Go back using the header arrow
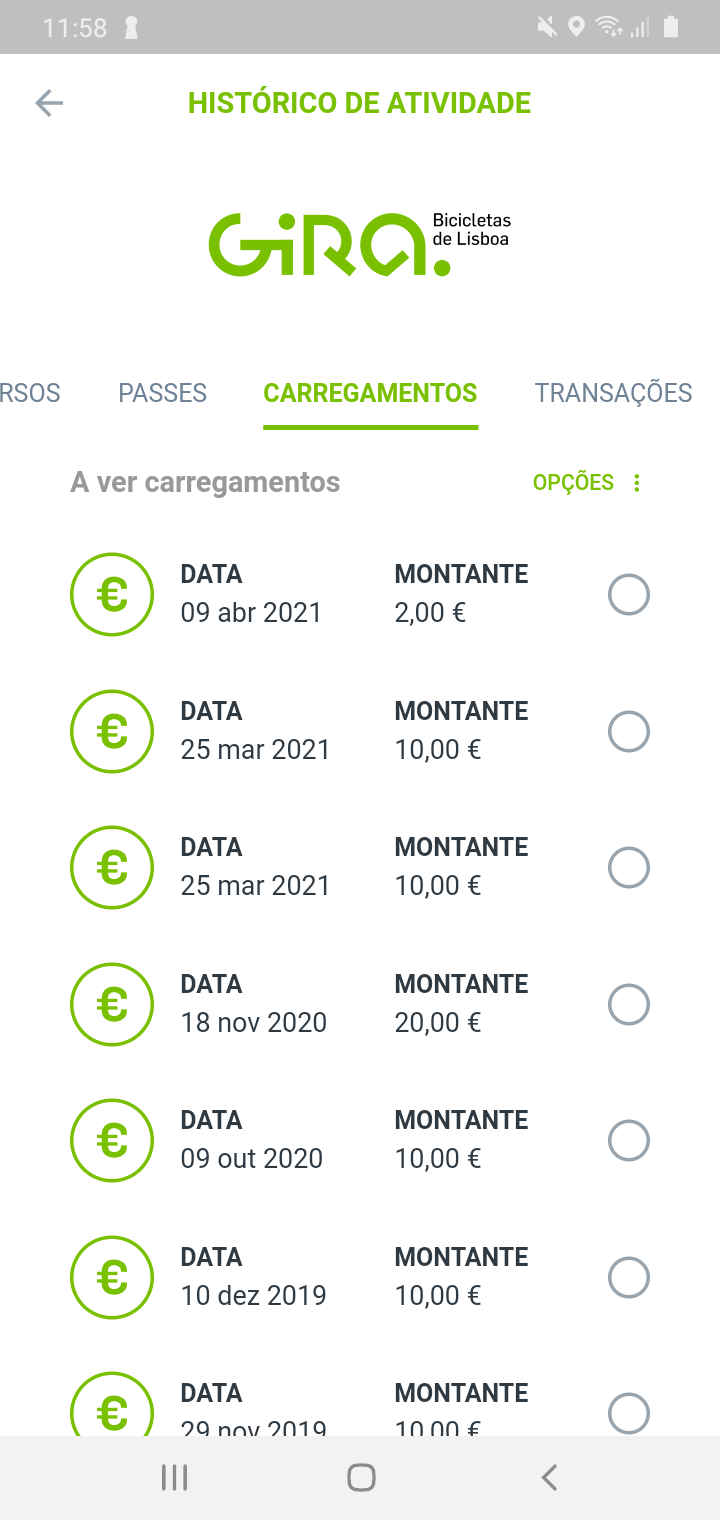 (x=49, y=103)
